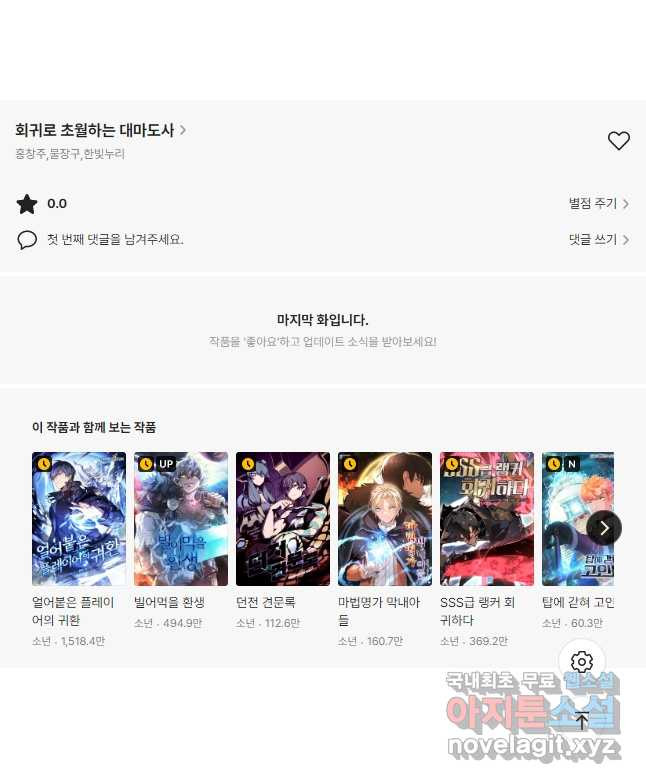This screenshot has width=646, height=784.
Task: Open viewer settings with the gear icon
Action: (x=582, y=662)
